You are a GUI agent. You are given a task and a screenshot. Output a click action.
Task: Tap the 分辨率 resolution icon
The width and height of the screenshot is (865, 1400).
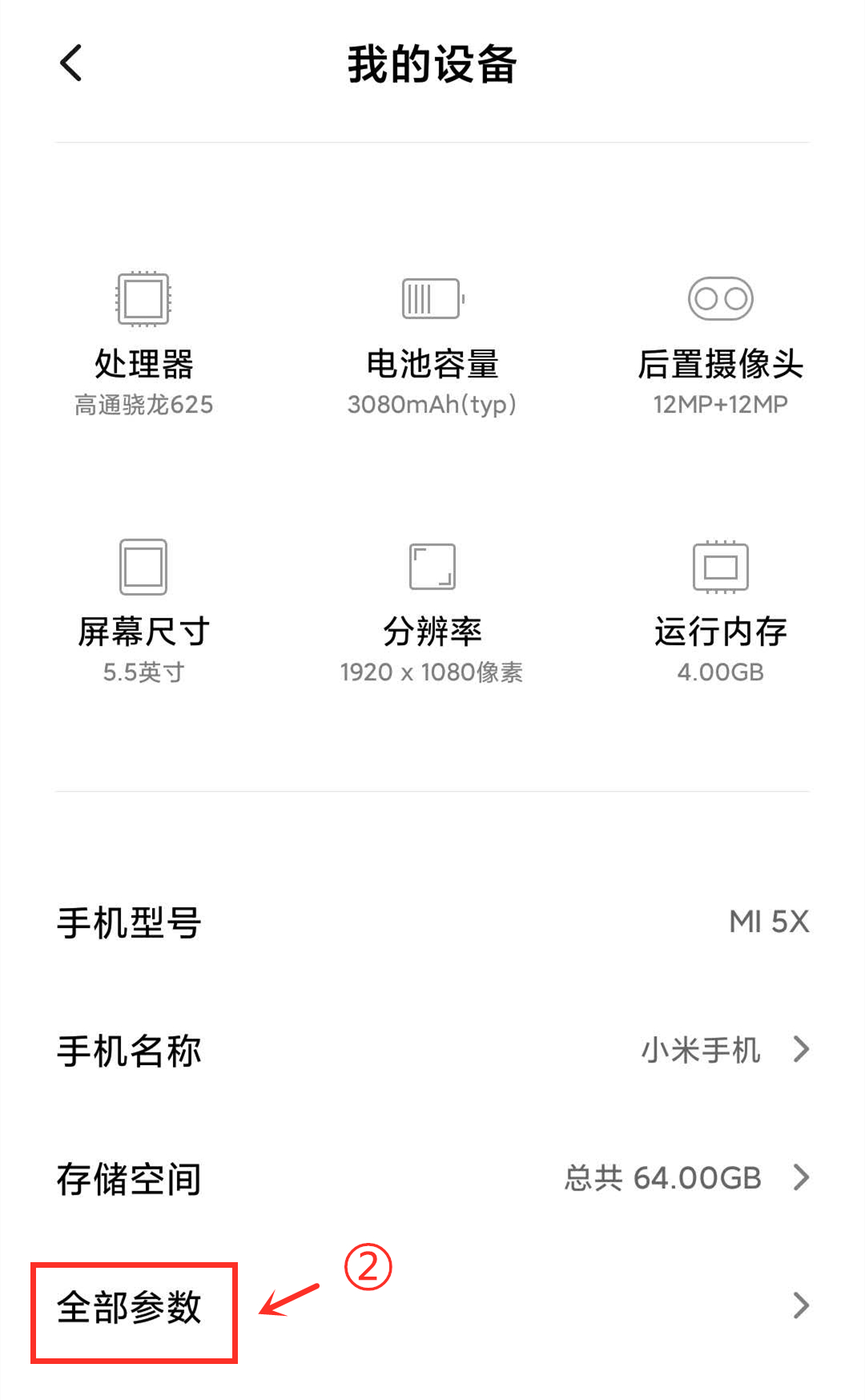432,566
